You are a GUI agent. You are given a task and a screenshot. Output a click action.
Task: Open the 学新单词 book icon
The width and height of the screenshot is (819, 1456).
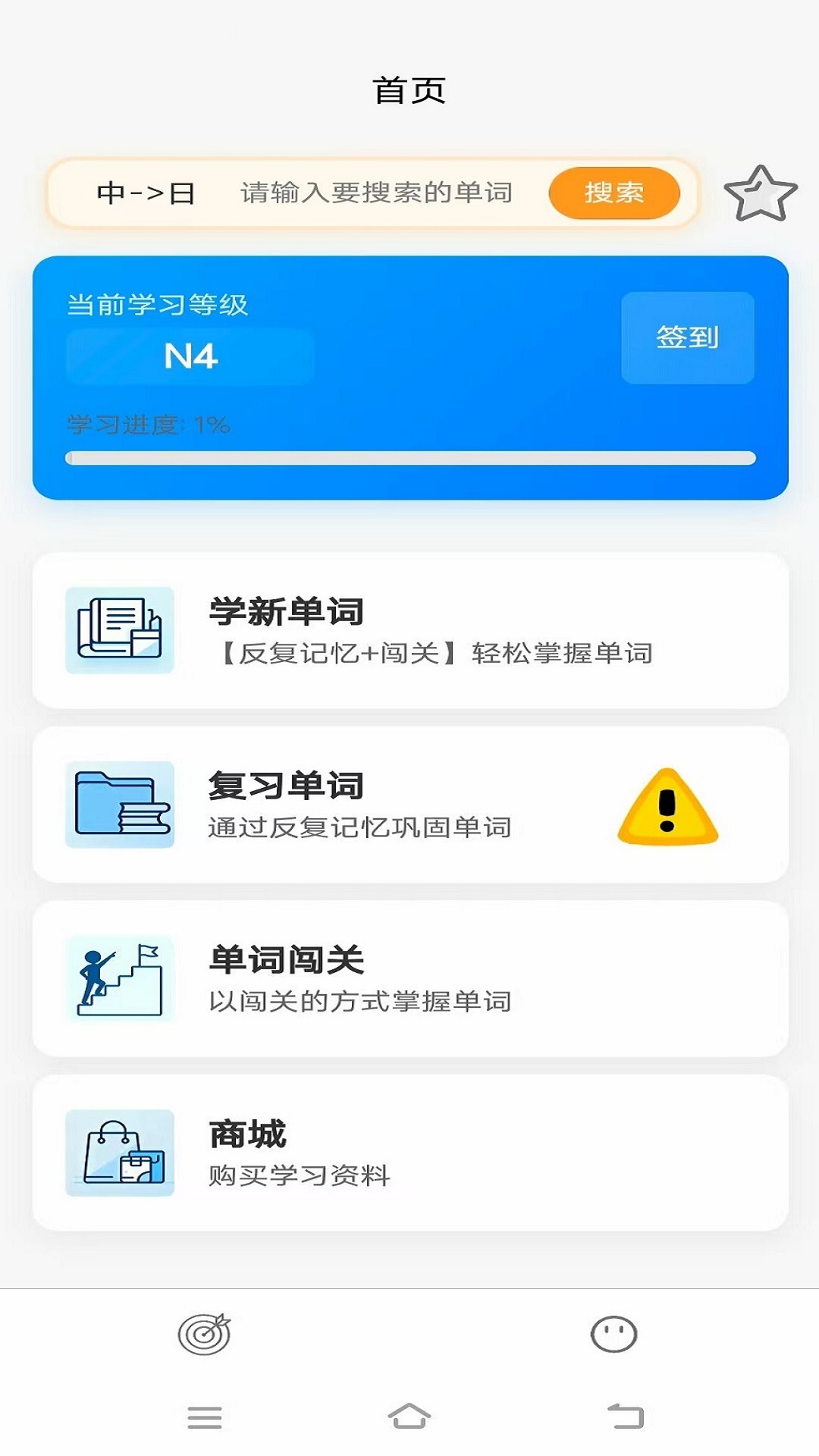click(119, 632)
